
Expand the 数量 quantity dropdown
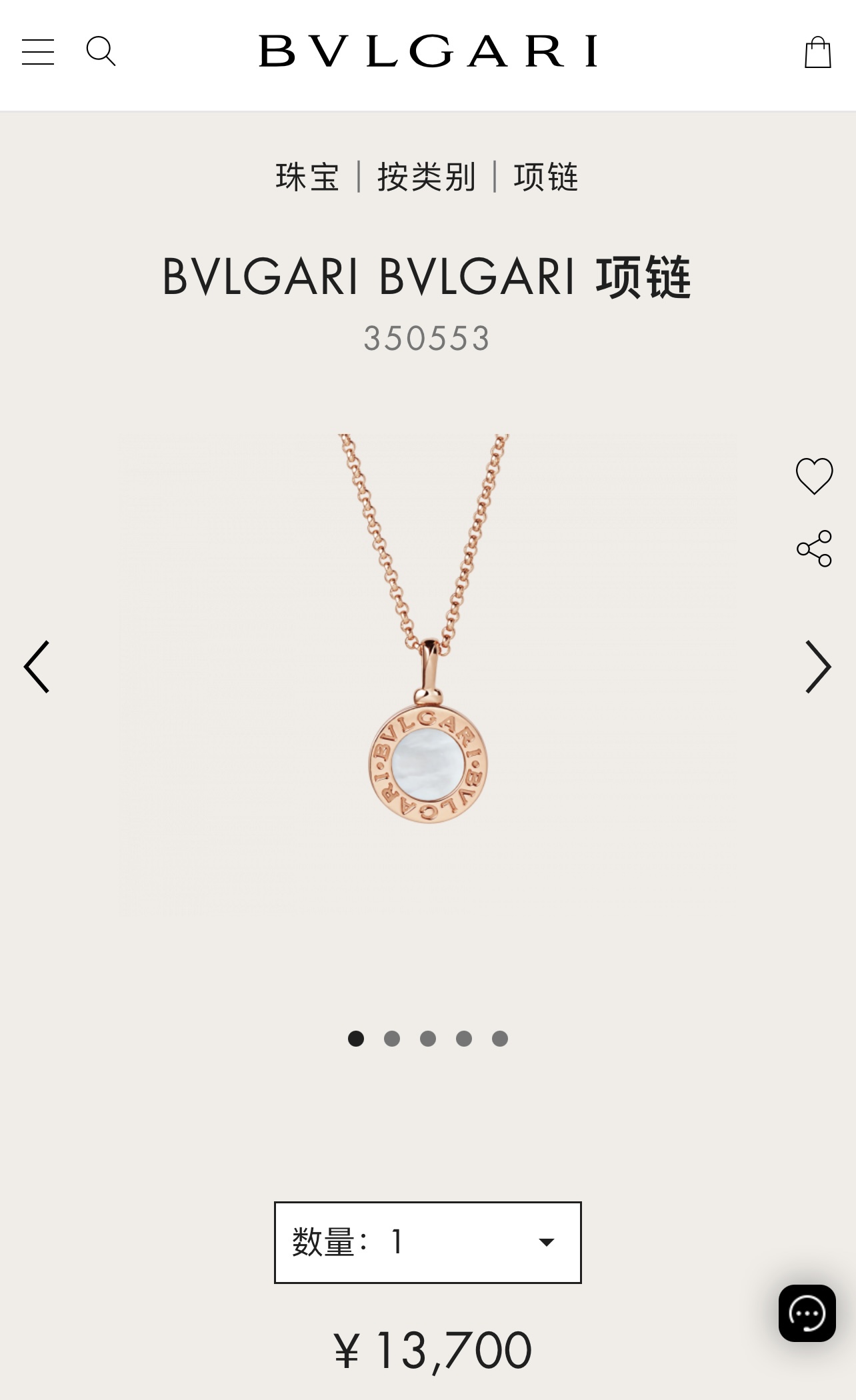coord(428,1243)
